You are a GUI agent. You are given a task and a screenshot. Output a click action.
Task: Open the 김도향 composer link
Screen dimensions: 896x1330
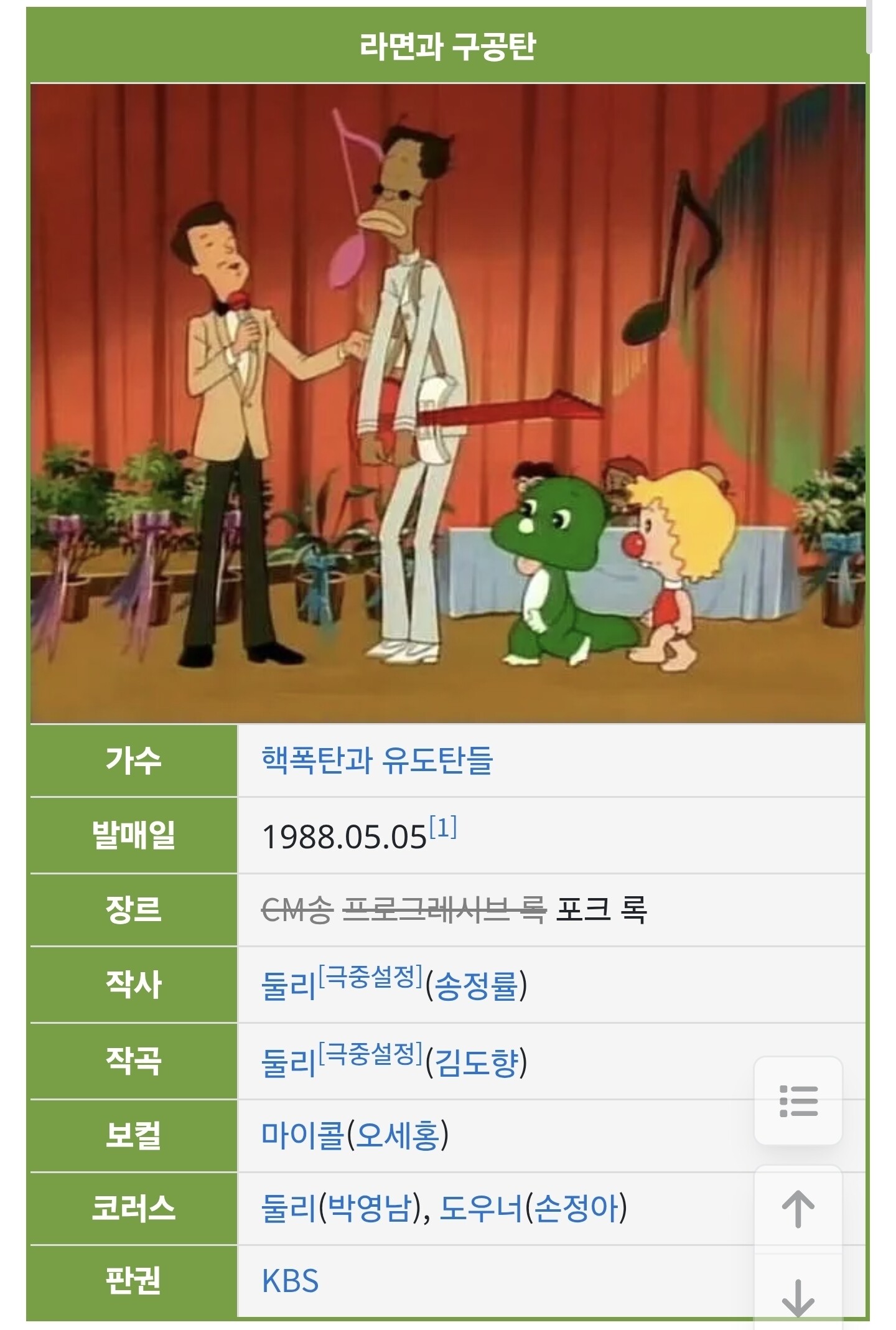pyautogui.click(x=476, y=1062)
